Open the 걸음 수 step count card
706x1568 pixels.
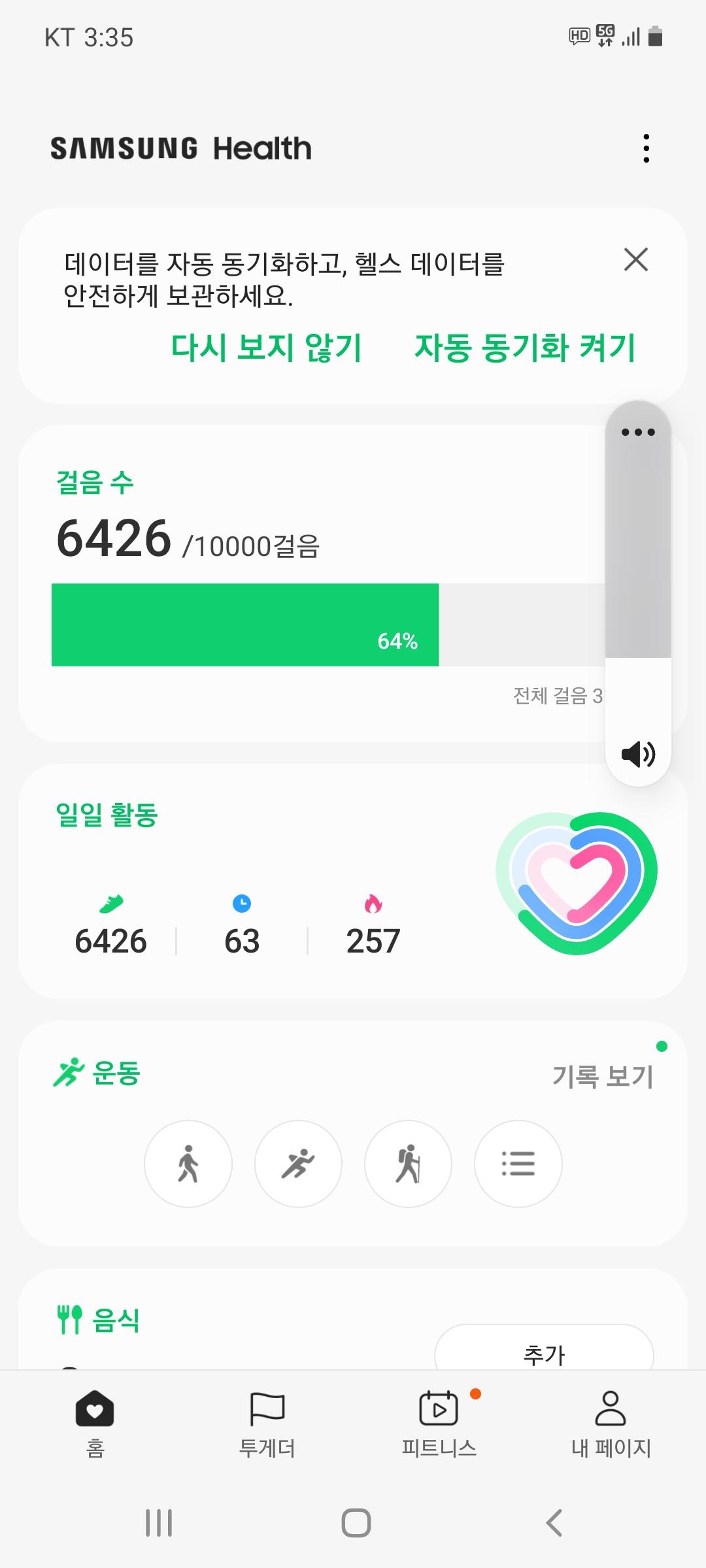(x=261, y=523)
